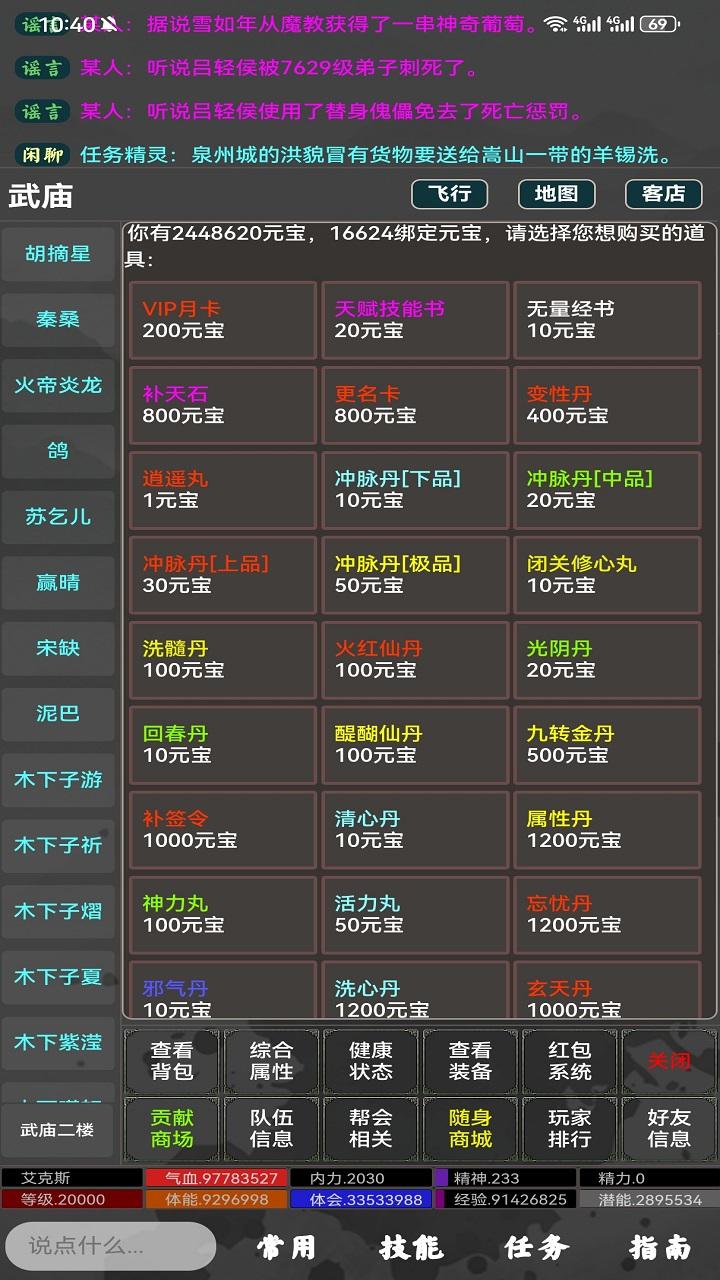
Task: View 综合属性 stats
Action: (271, 1061)
